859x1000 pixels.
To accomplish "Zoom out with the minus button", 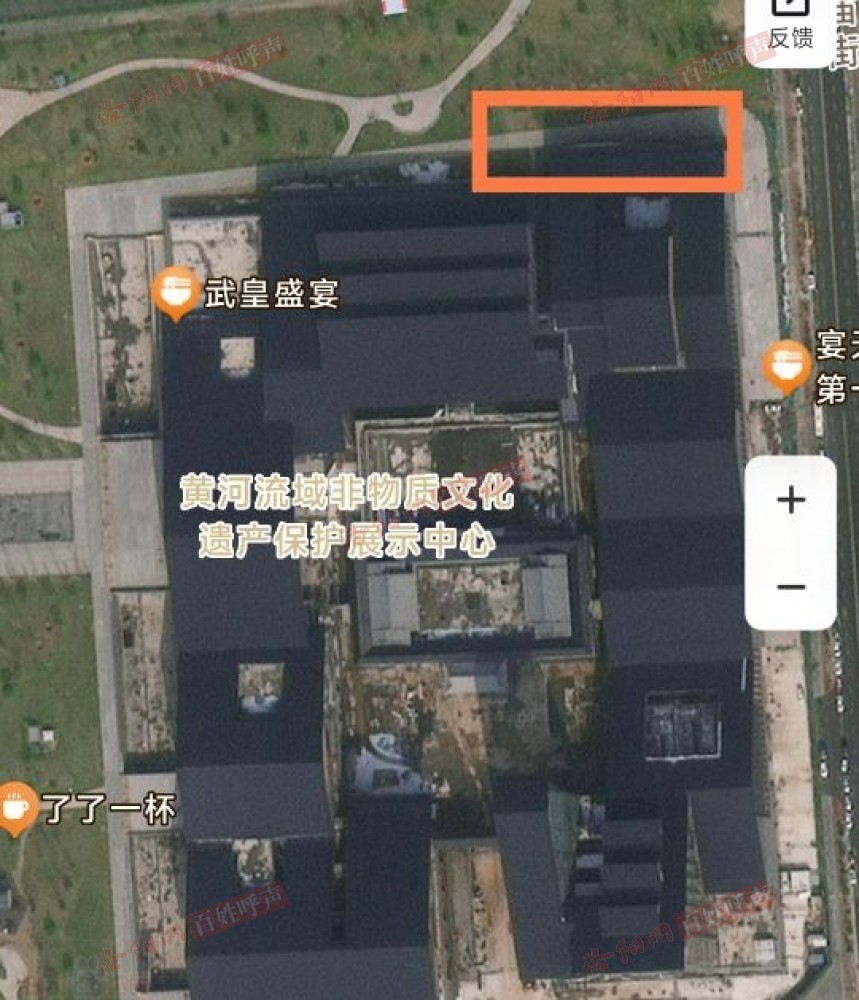I will [790, 587].
